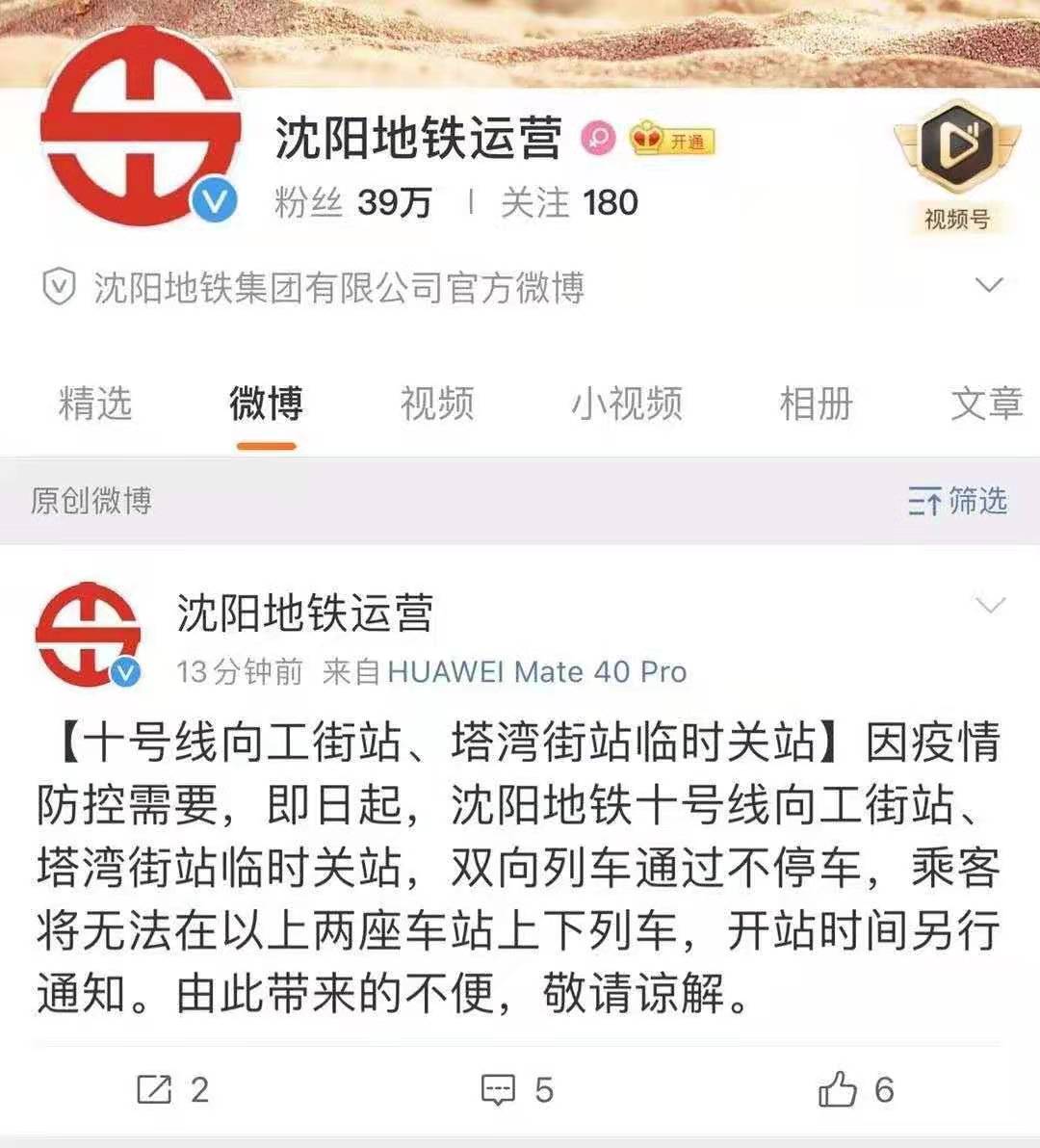Open the VIP 开通 membership badge
Screen dimensions: 1040x1148
pyautogui.click(x=672, y=141)
